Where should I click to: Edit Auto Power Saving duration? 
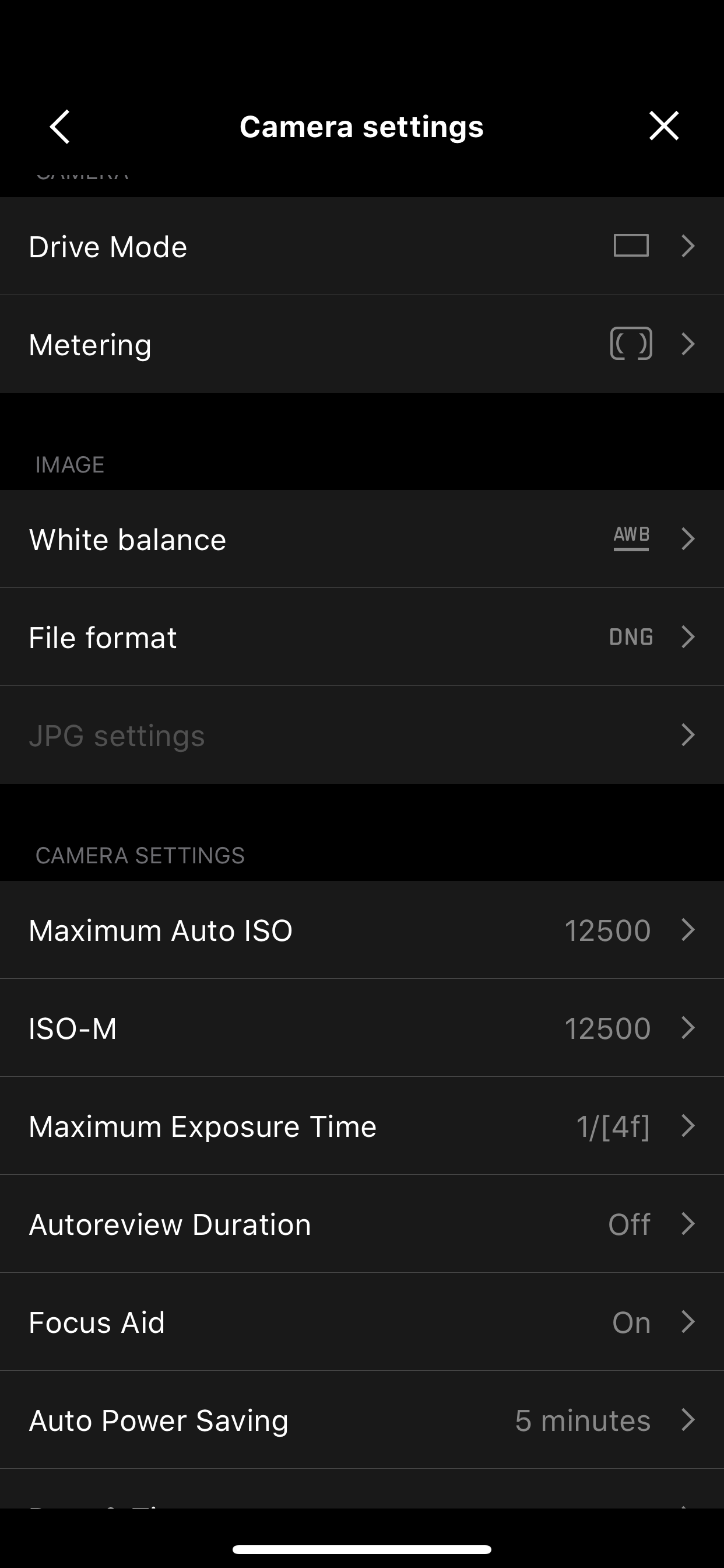coord(362,1419)
